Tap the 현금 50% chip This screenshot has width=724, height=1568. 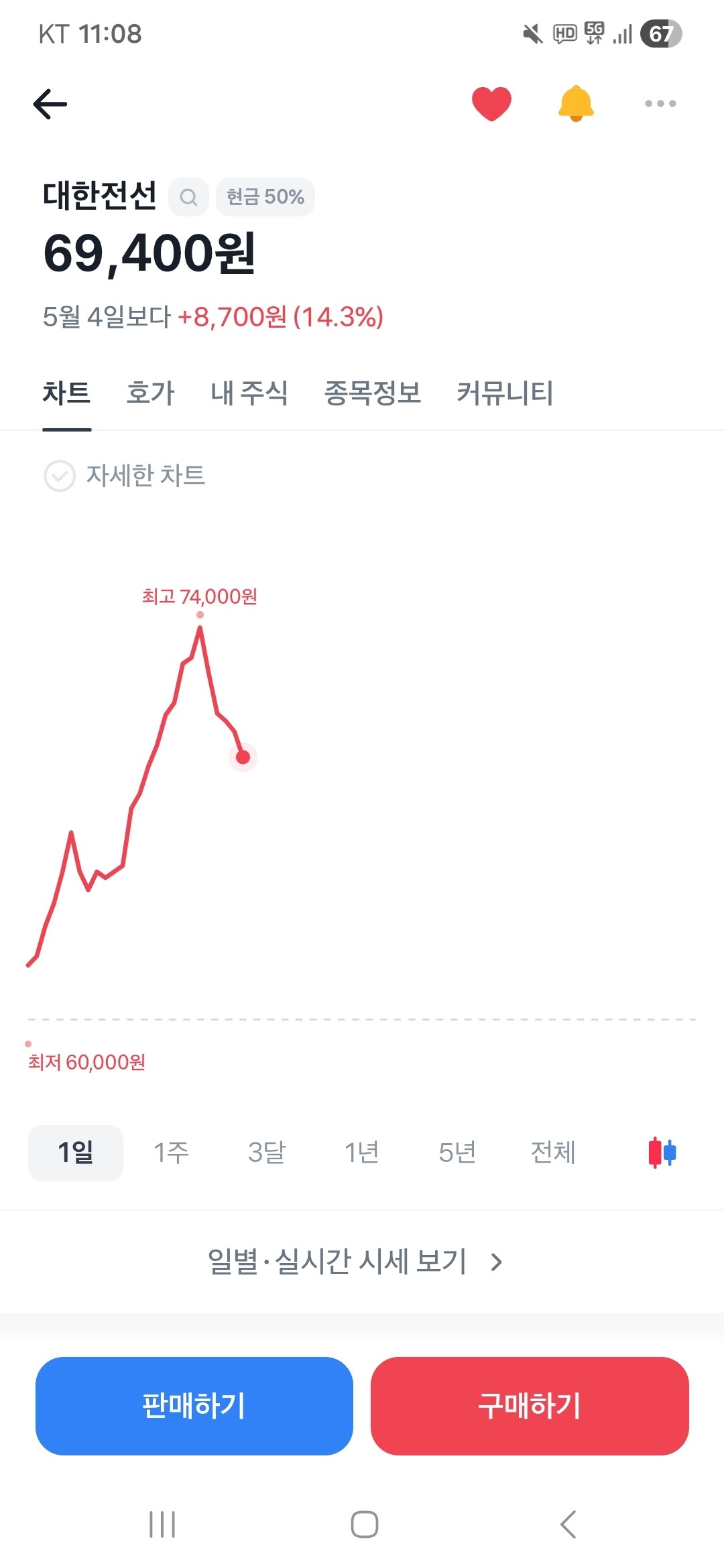click(x=265, y=197)
